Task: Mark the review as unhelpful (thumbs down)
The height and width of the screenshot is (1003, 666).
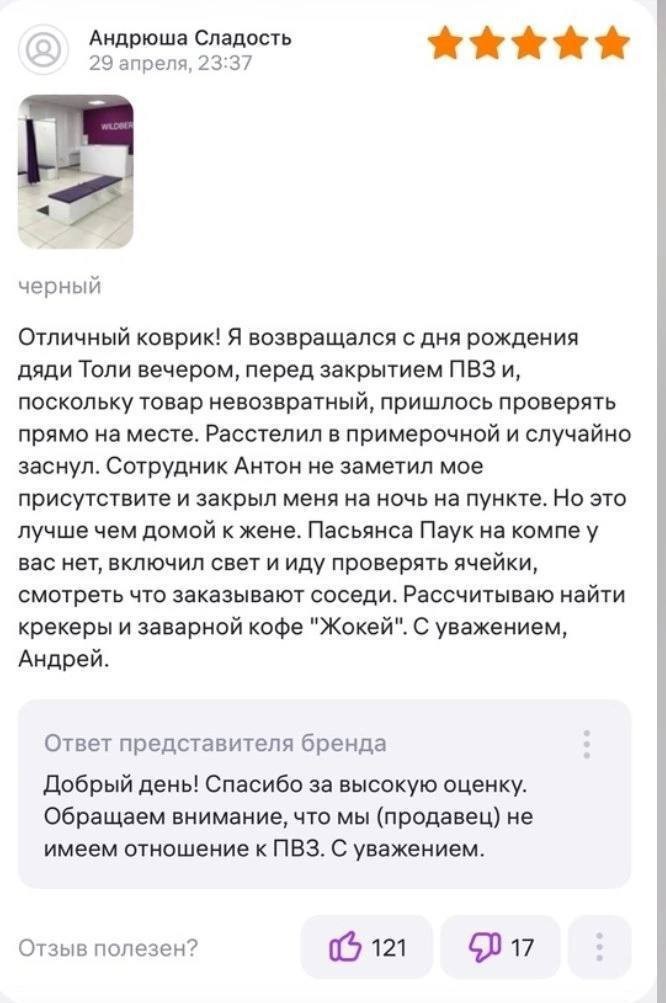Action: pos(500,946)
